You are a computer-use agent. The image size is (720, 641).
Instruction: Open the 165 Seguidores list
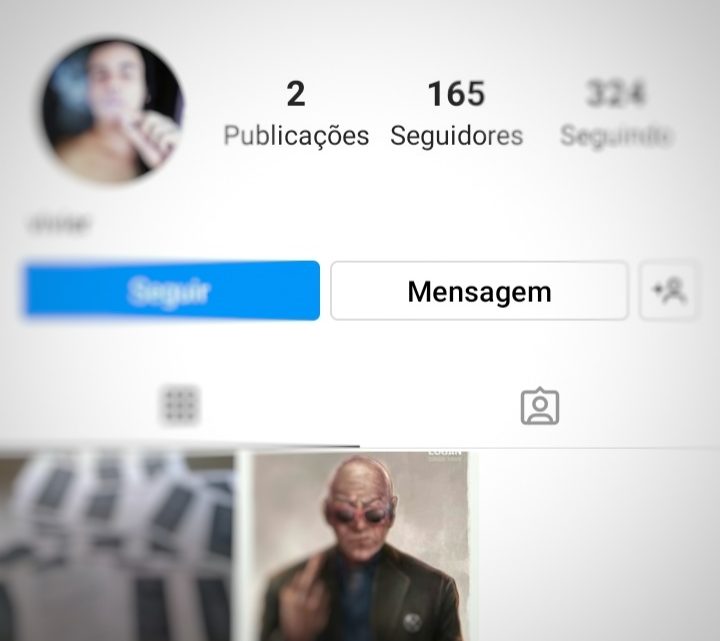click(x=456, y=113)
